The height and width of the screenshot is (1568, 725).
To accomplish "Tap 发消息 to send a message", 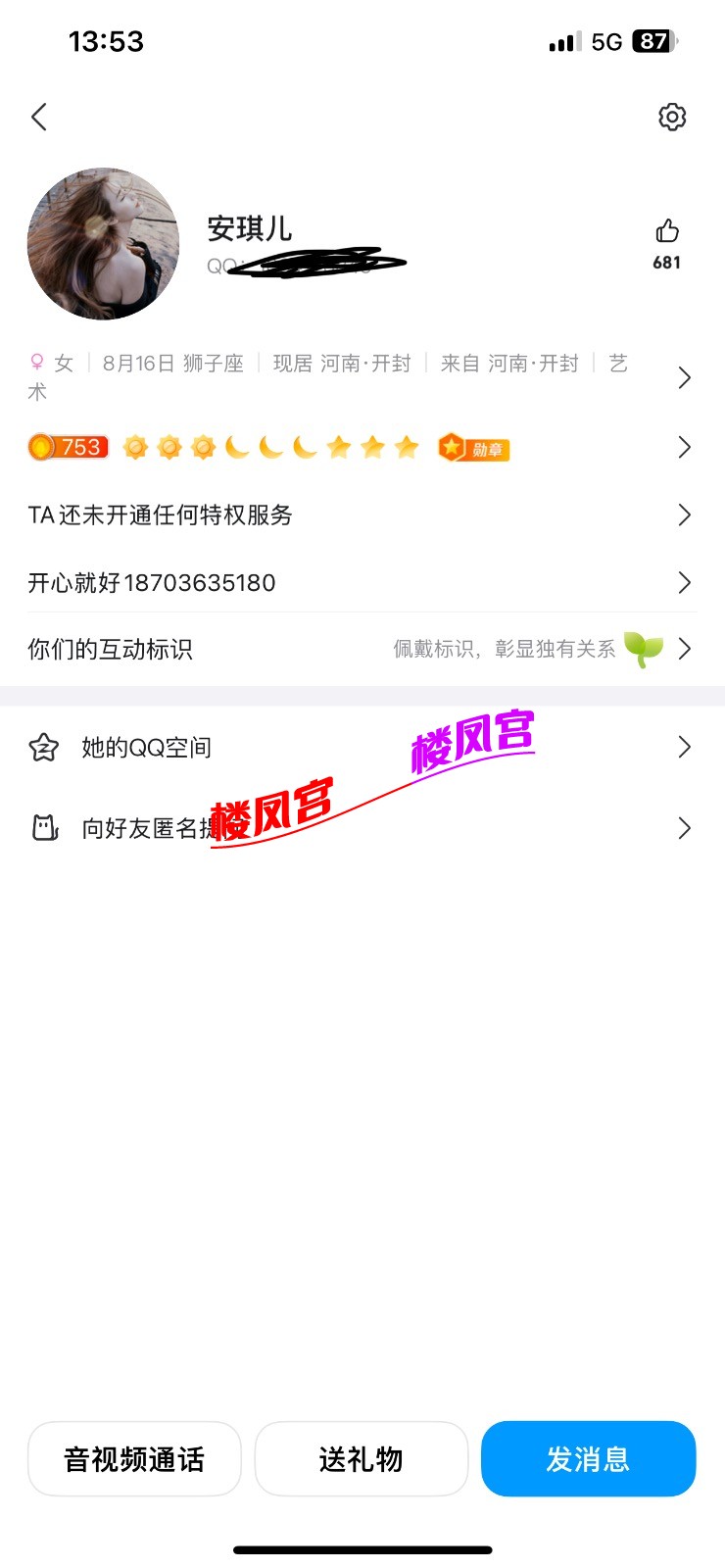I will [588, 1459].
